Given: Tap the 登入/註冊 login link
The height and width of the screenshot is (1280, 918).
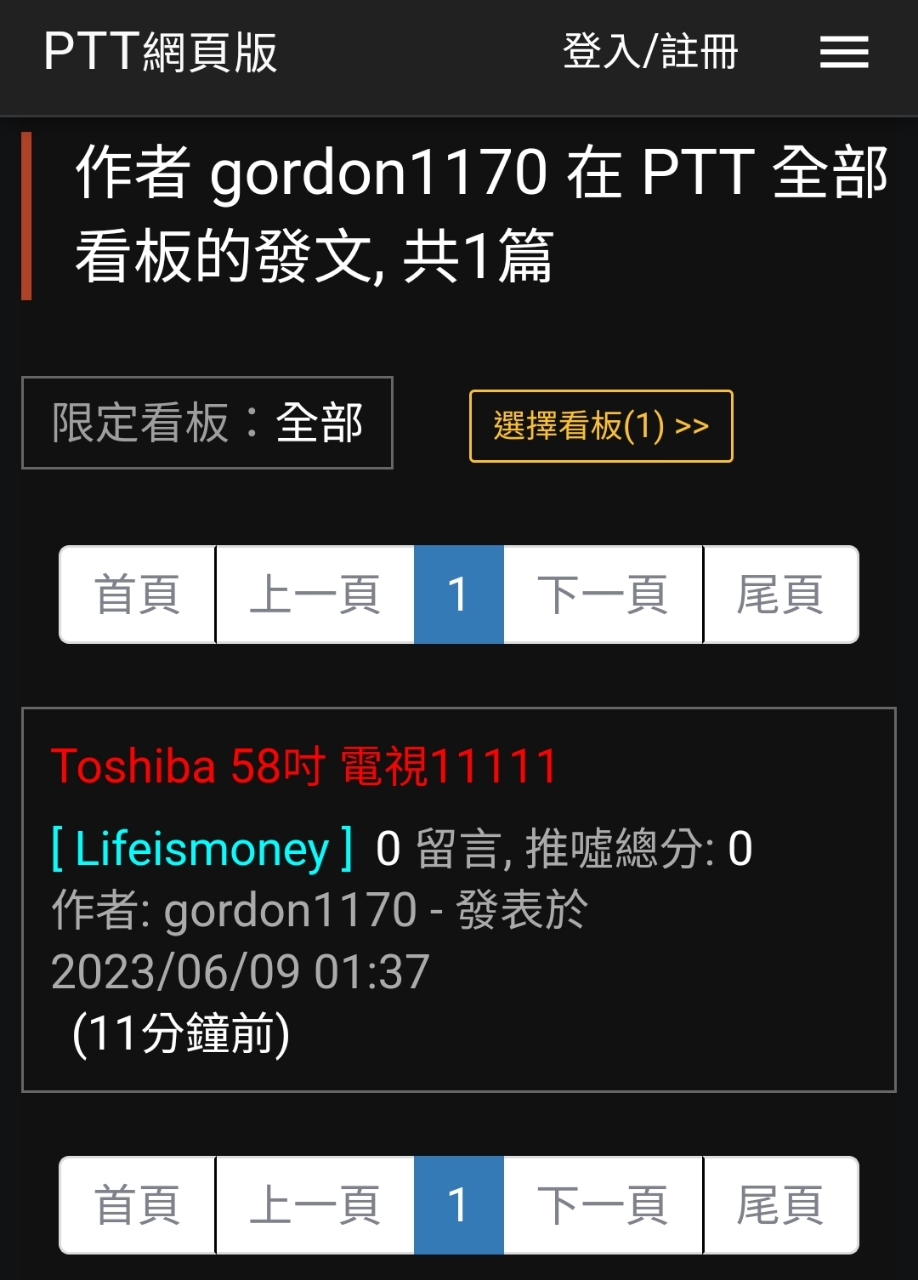Looking at the screenshot, I should [650, 52].
